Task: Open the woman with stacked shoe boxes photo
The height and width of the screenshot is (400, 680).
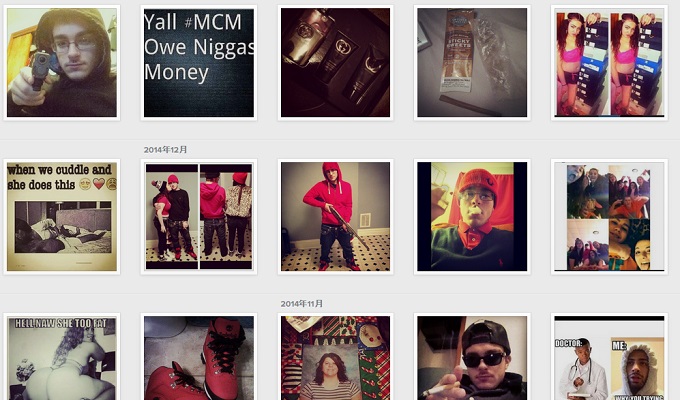Action: [608, 63]
